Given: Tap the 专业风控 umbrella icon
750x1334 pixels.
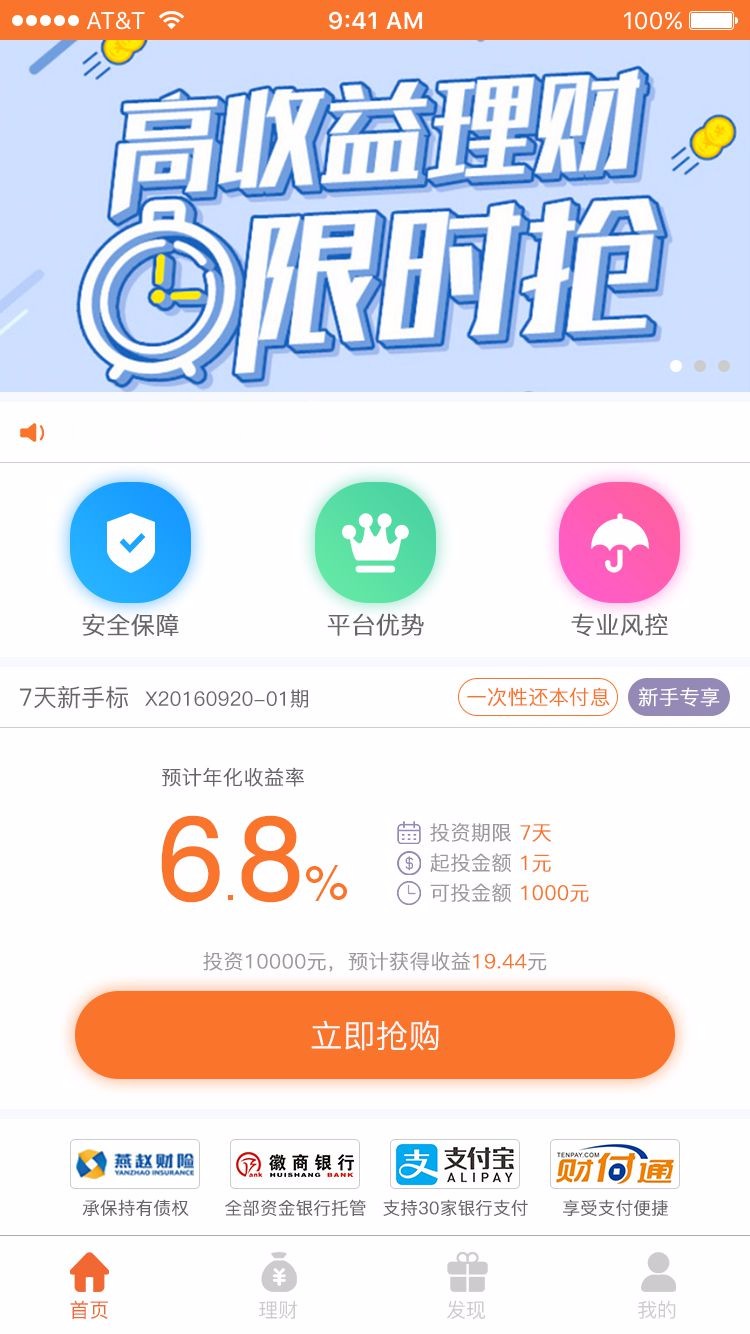Looking at the screenshot, I should click(x=620, y=541).
